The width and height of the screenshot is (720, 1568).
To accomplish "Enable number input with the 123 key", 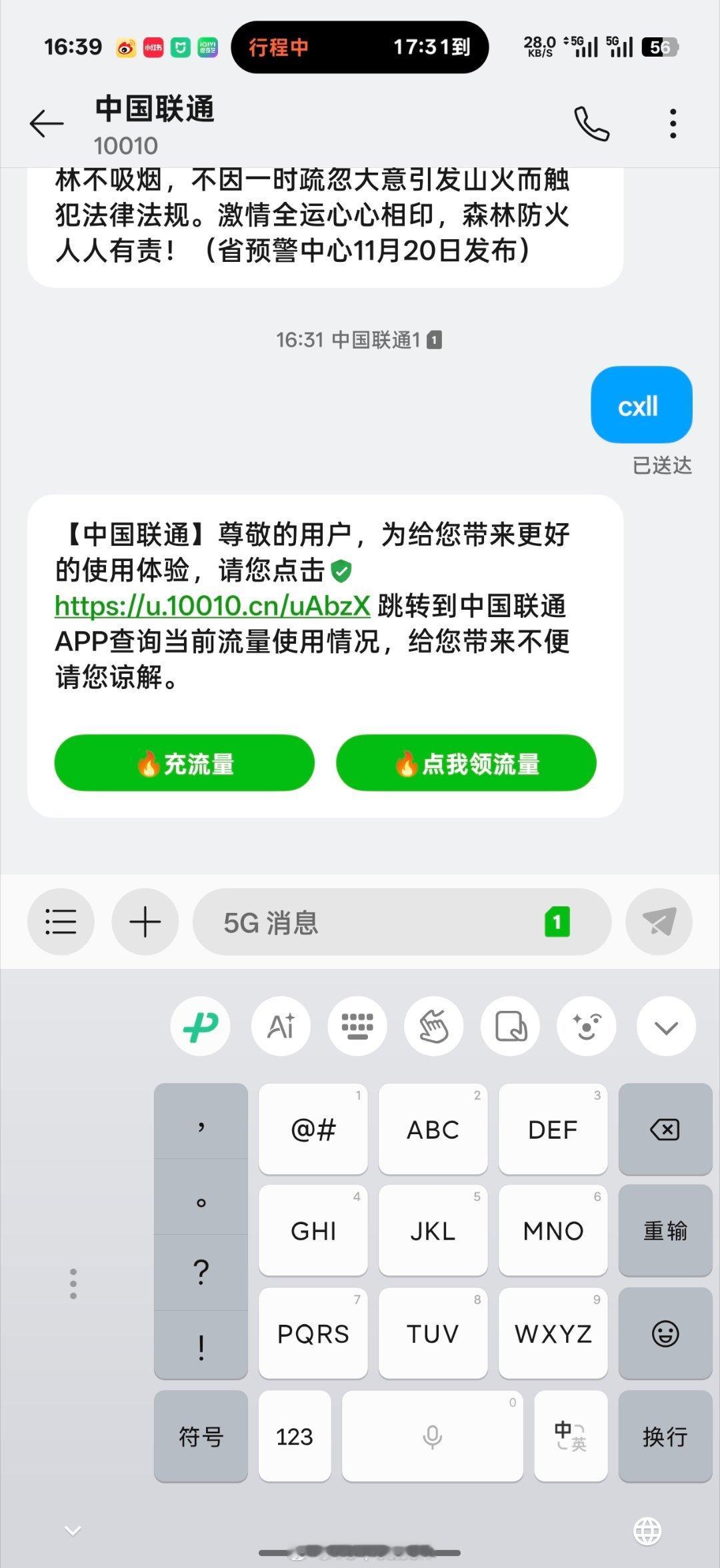I will coord(294,1437).
